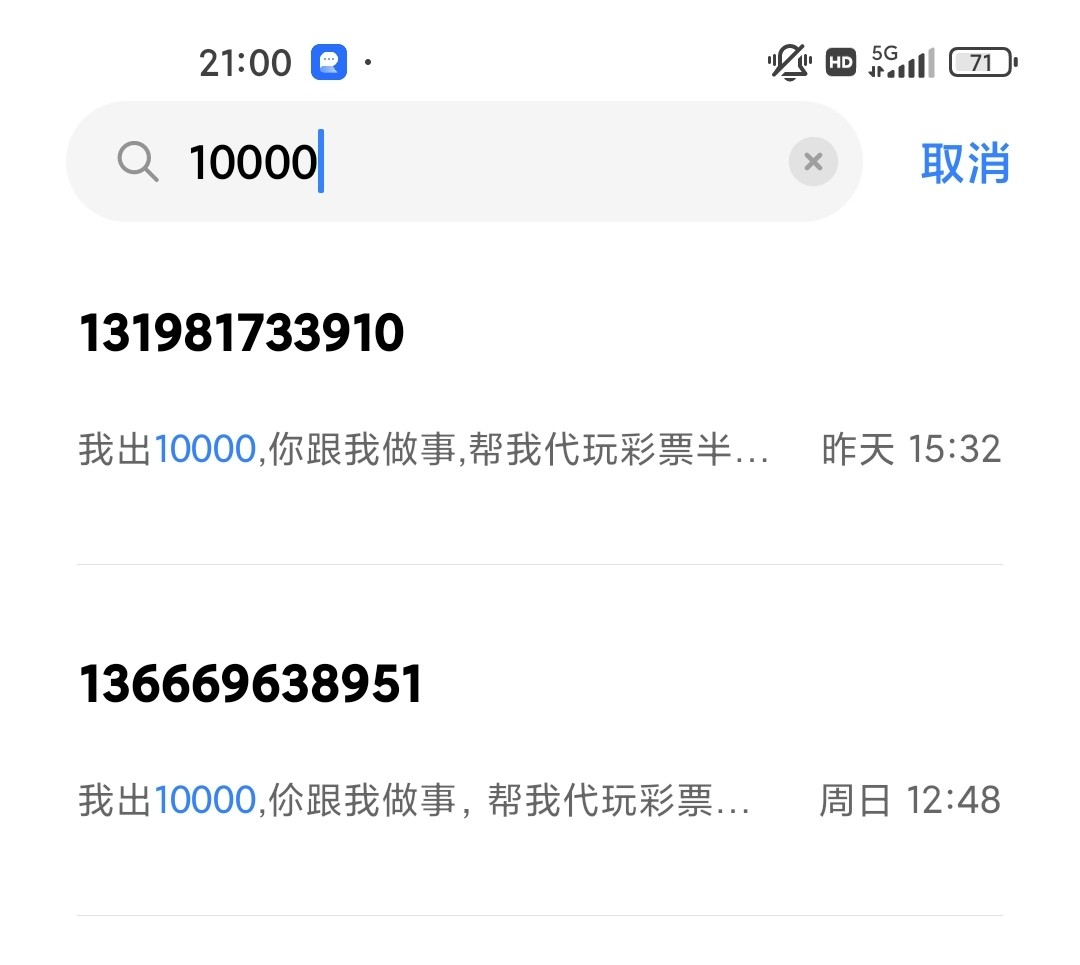Screen dimensions: 1080x965
Task: Cancel the search with 取消
Action: click(965, 163)
